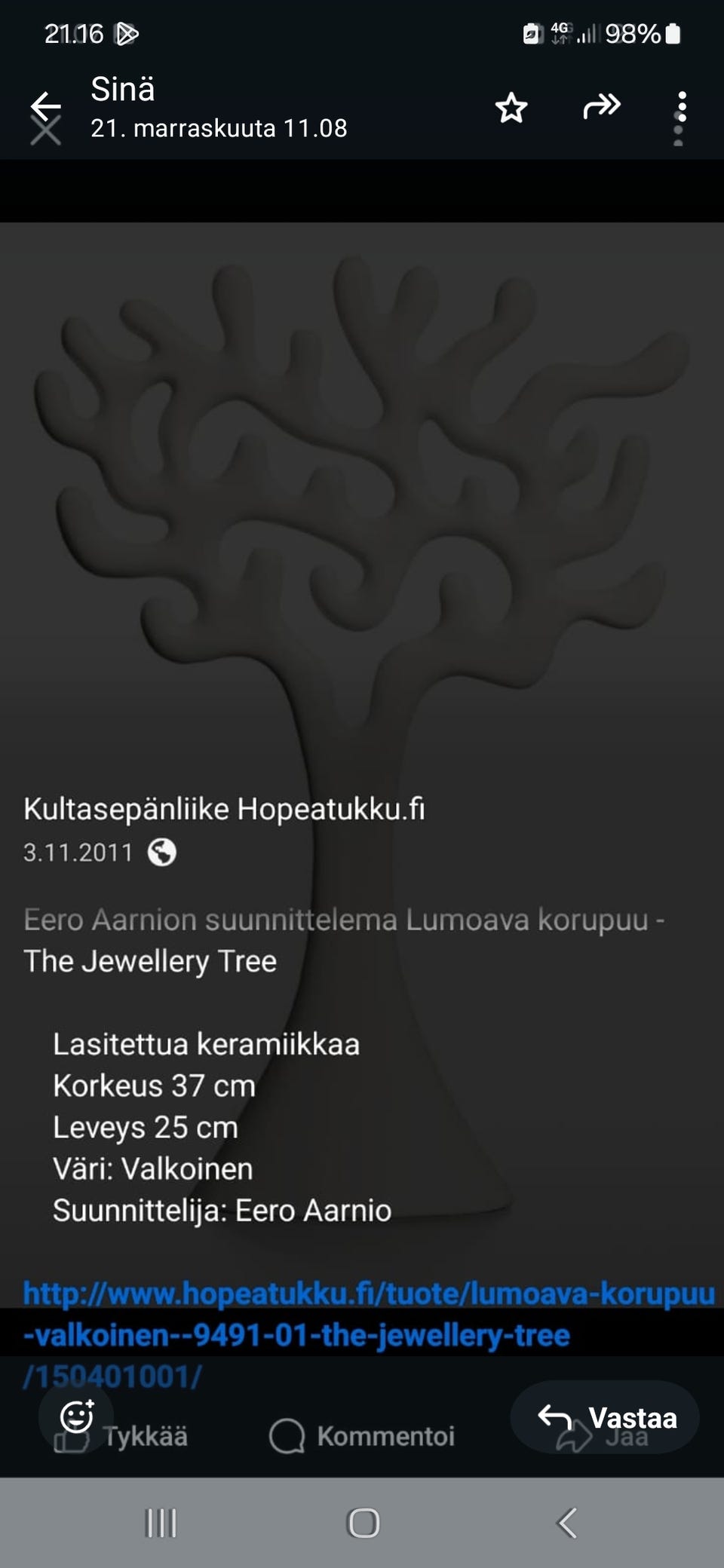Tap the back arrow to exit the viewer
This screenshot has height=1568, width=724.
coord(45,106)
